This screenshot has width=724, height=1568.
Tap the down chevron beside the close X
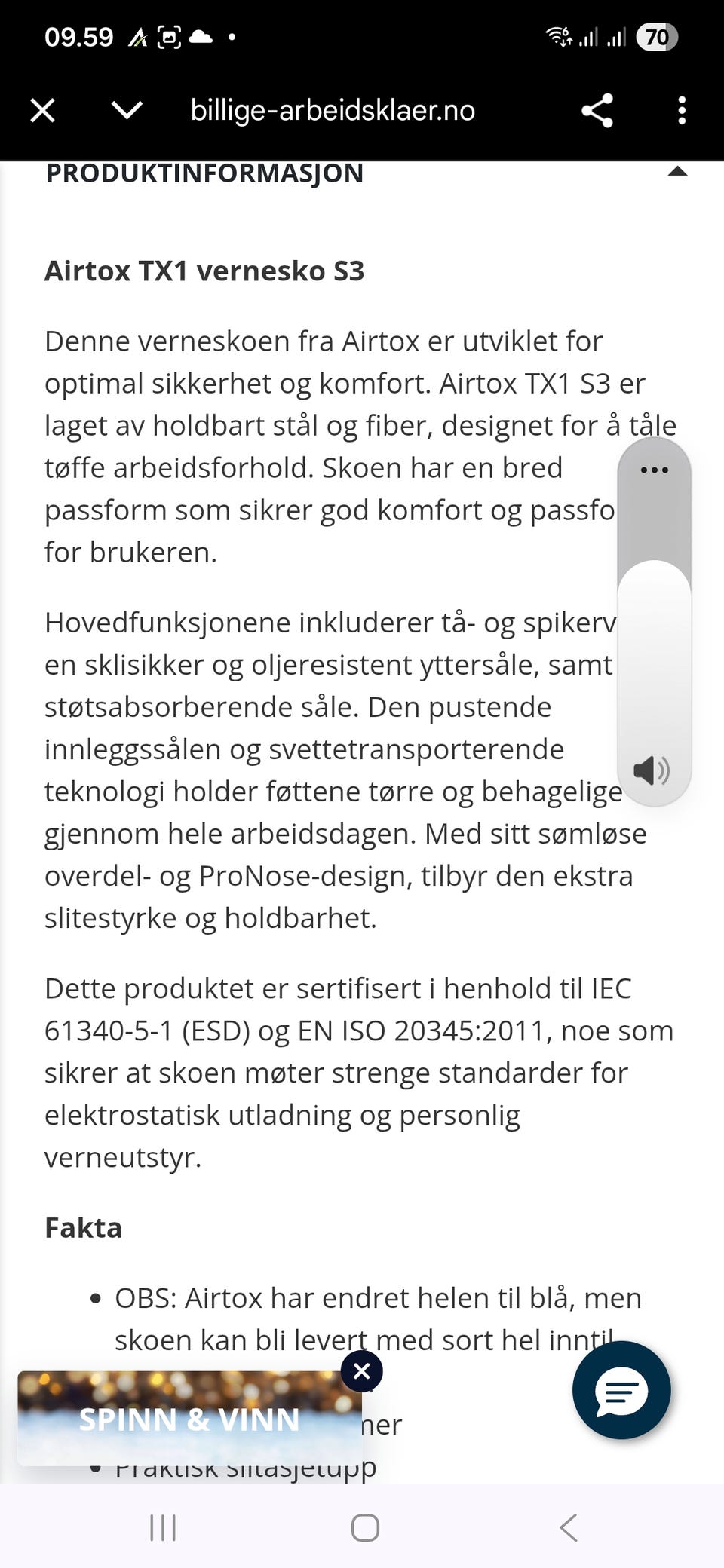point(127,110)
